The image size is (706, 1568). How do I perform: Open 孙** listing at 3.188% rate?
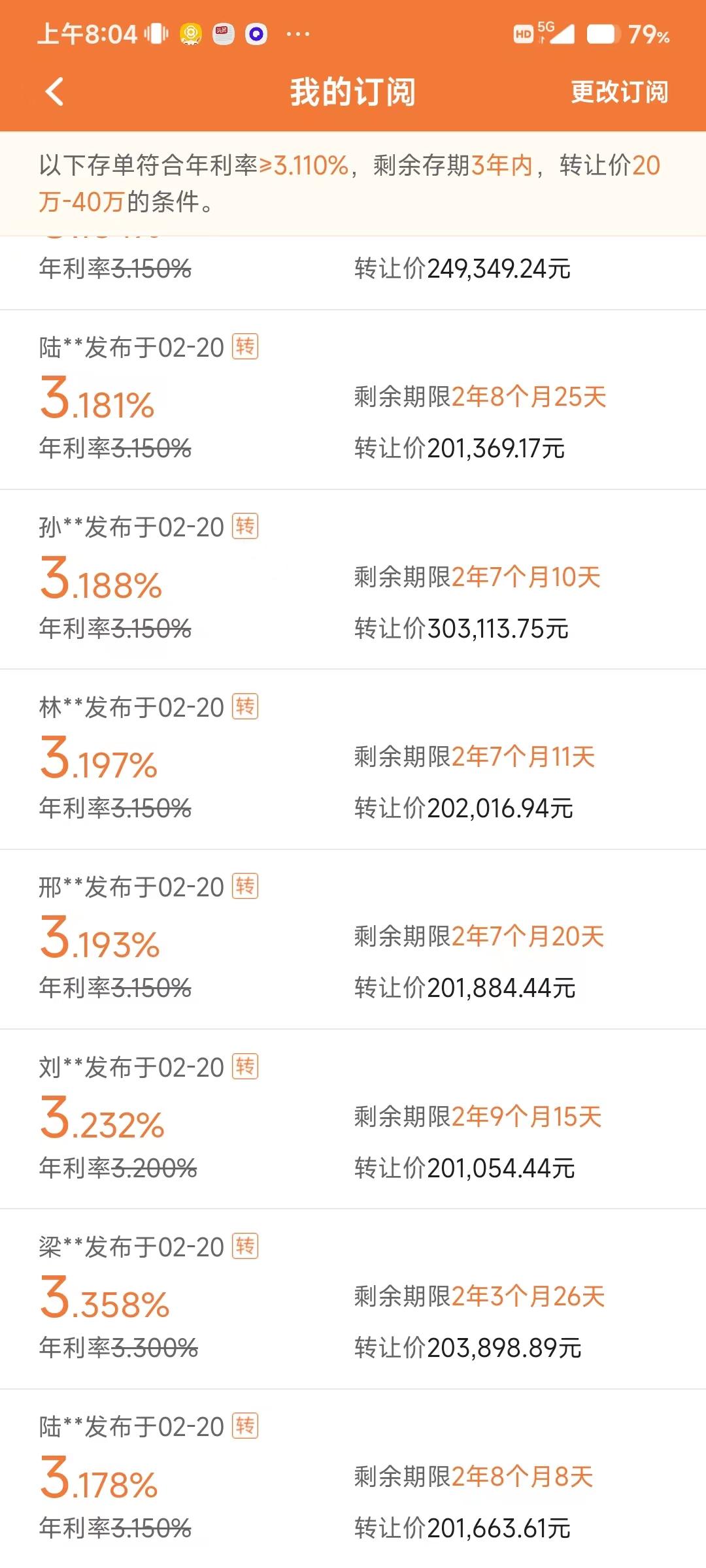click(x=353, y=580)
